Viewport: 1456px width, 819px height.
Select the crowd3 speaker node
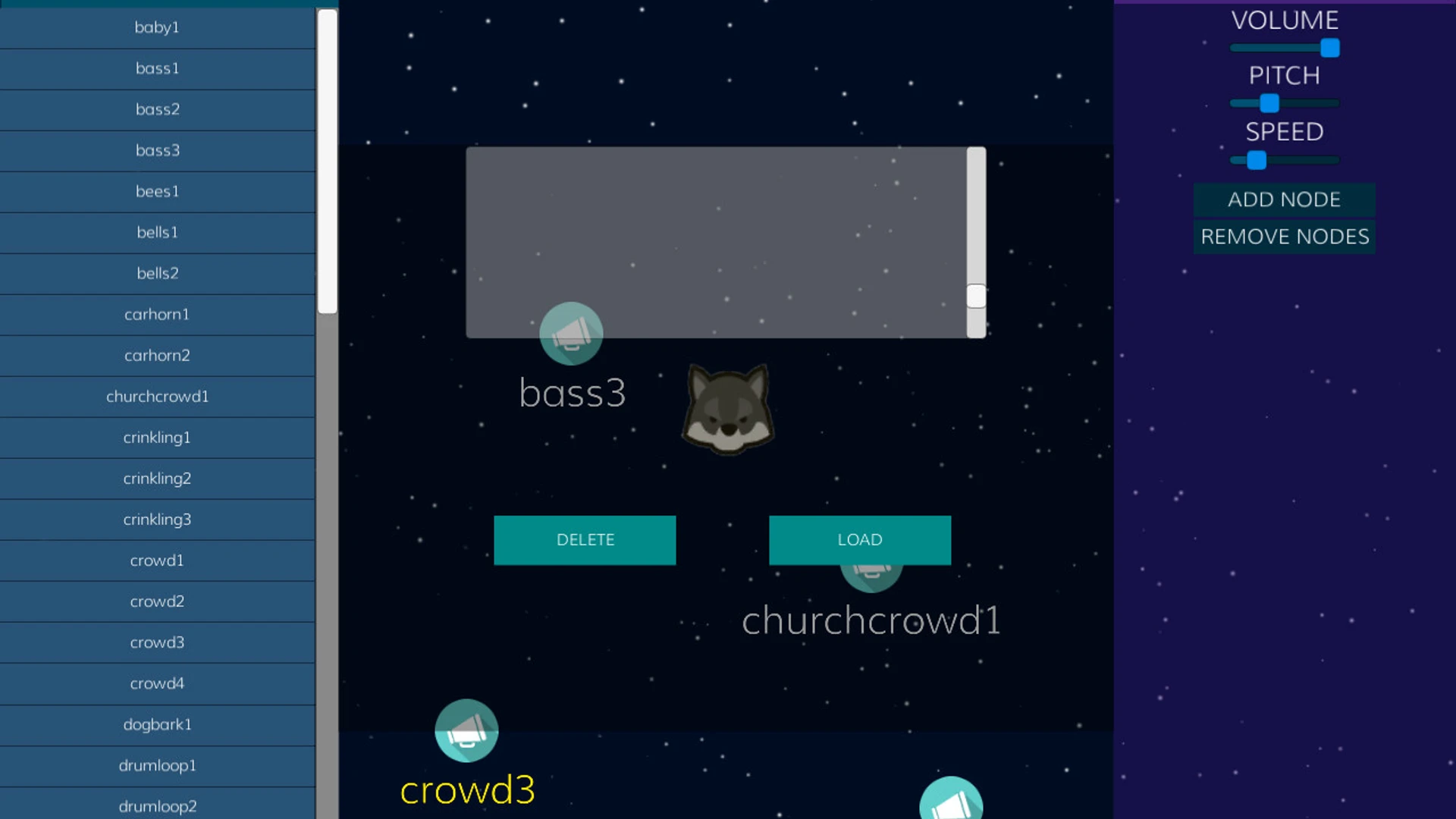pos(466,730)
